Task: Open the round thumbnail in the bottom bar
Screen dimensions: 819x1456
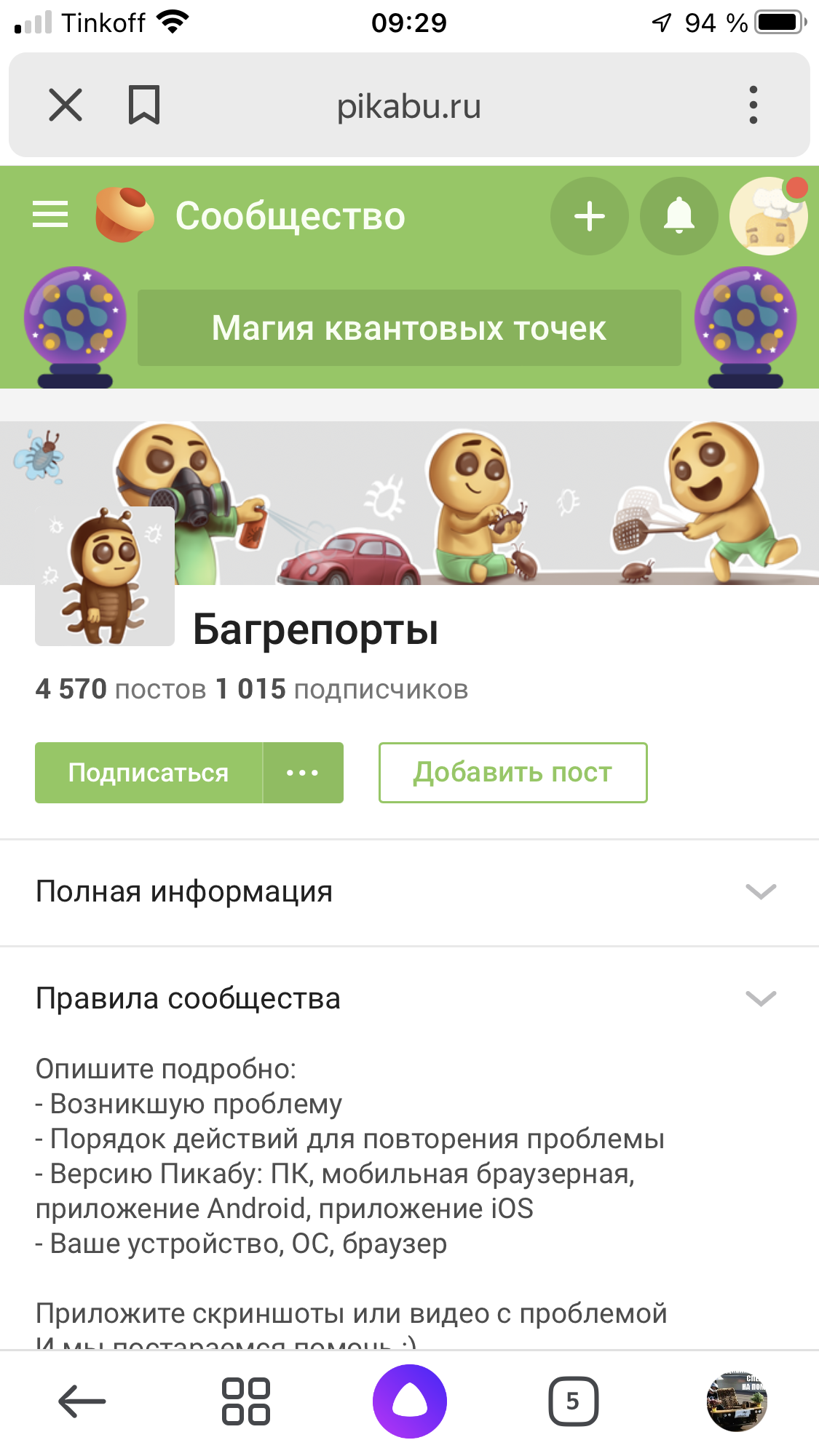Action: click(737, 1401)
